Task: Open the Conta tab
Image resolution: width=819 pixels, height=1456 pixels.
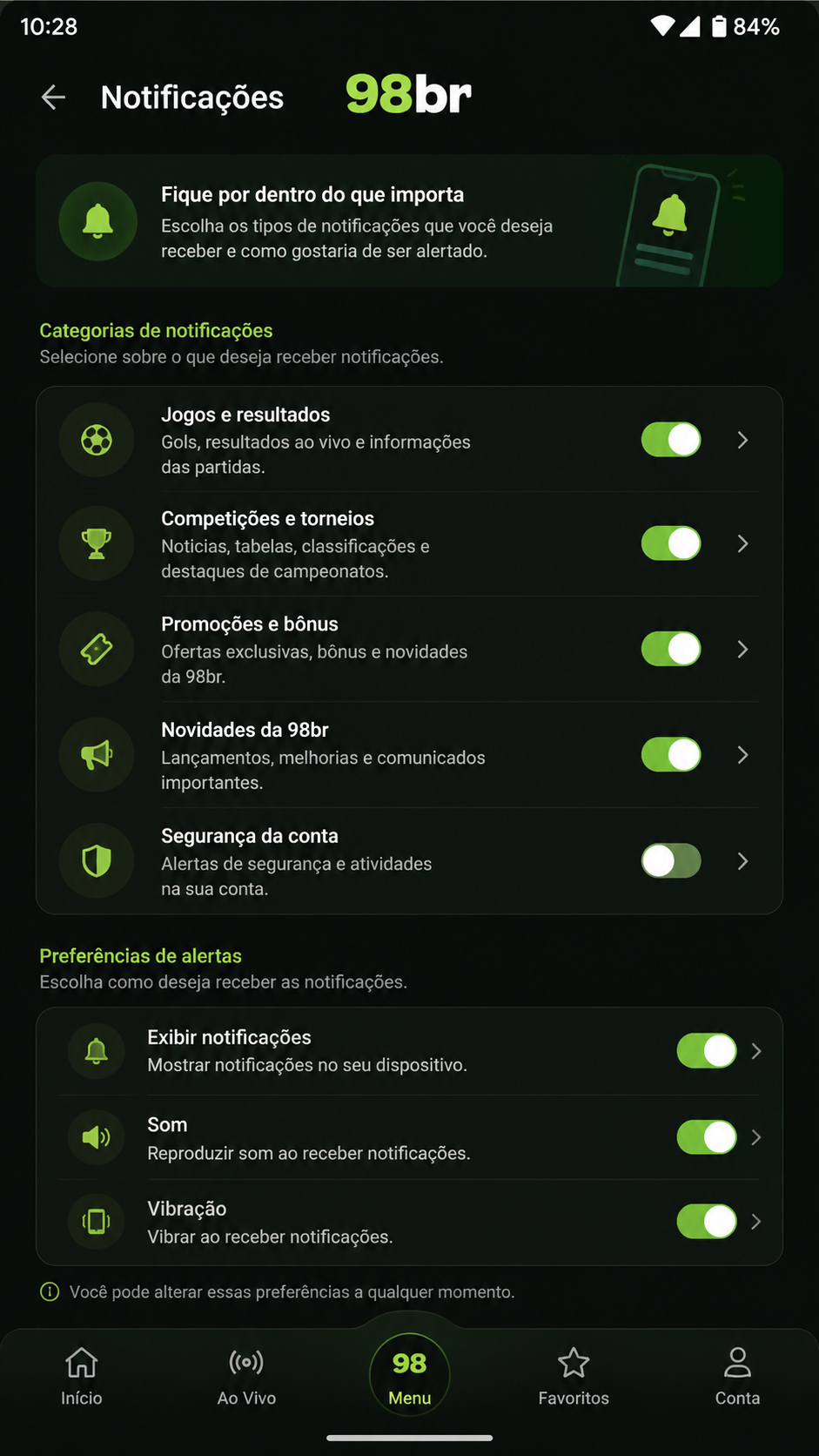Action: (x=737, y=1376)
